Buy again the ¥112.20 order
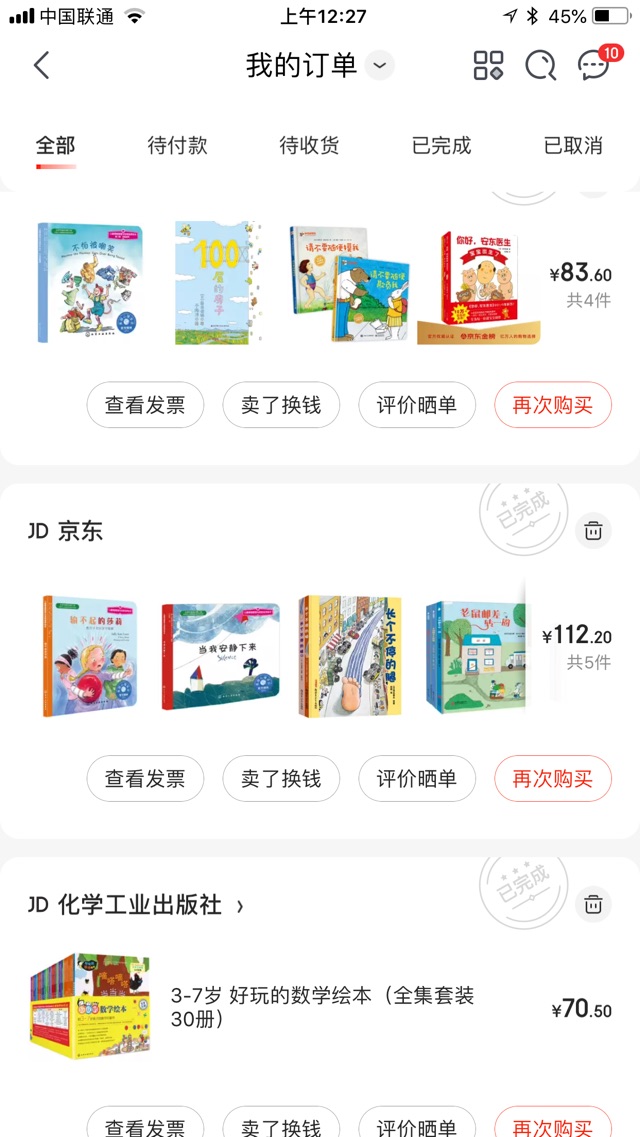The height and width of the screenshot is (1137, 640). click(552, 779)
